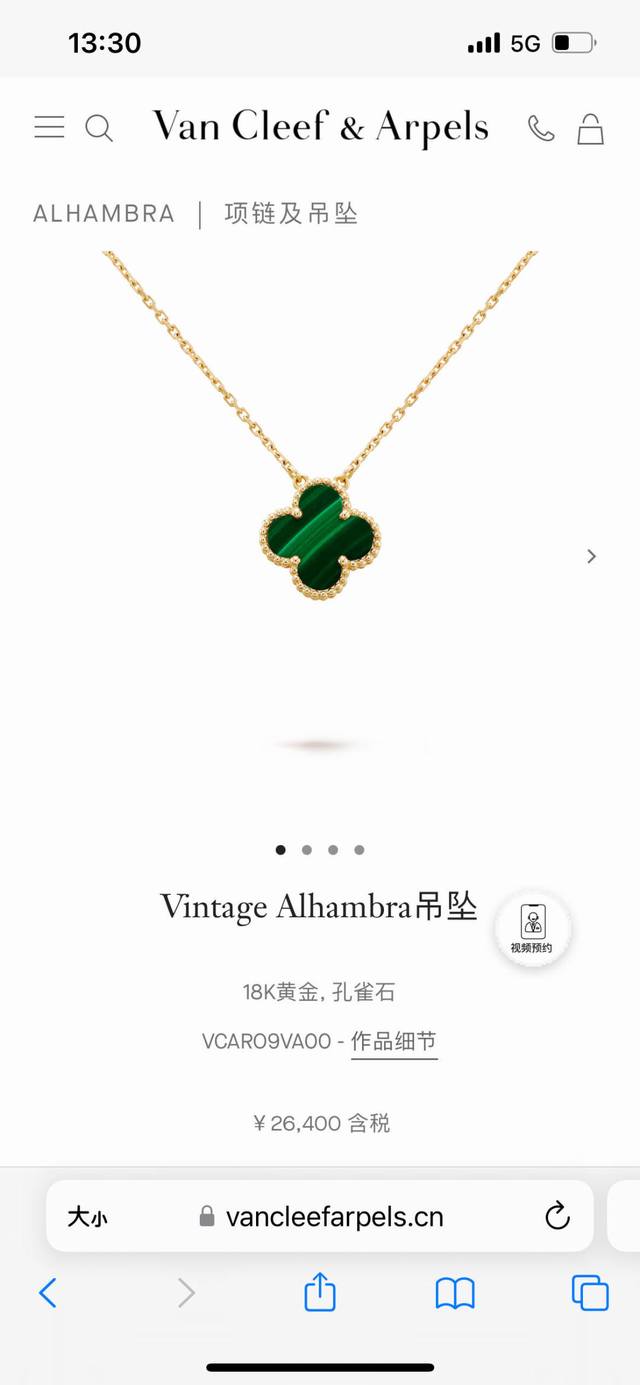Open the shopping bag
Viewport: 640px width, 1385px height.
tap(591, 128)
